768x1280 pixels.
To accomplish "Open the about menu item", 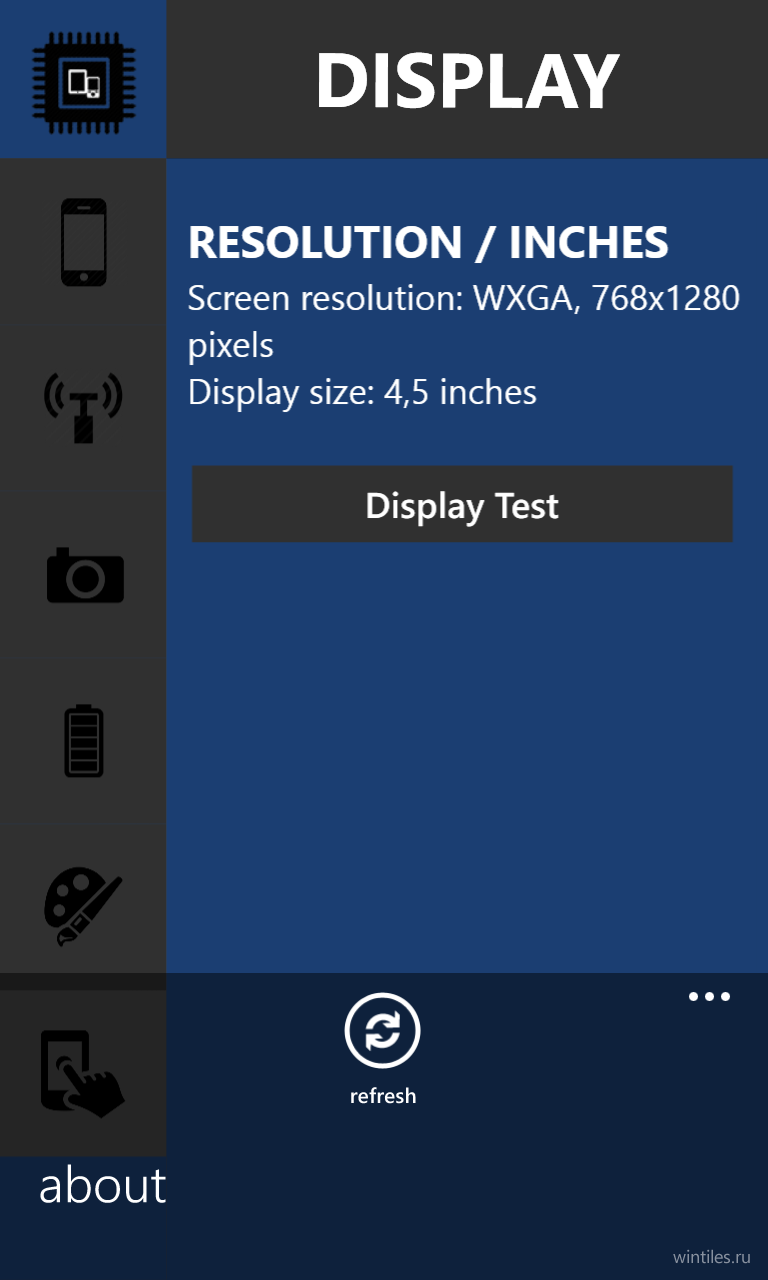I will tap(102, 1185).
